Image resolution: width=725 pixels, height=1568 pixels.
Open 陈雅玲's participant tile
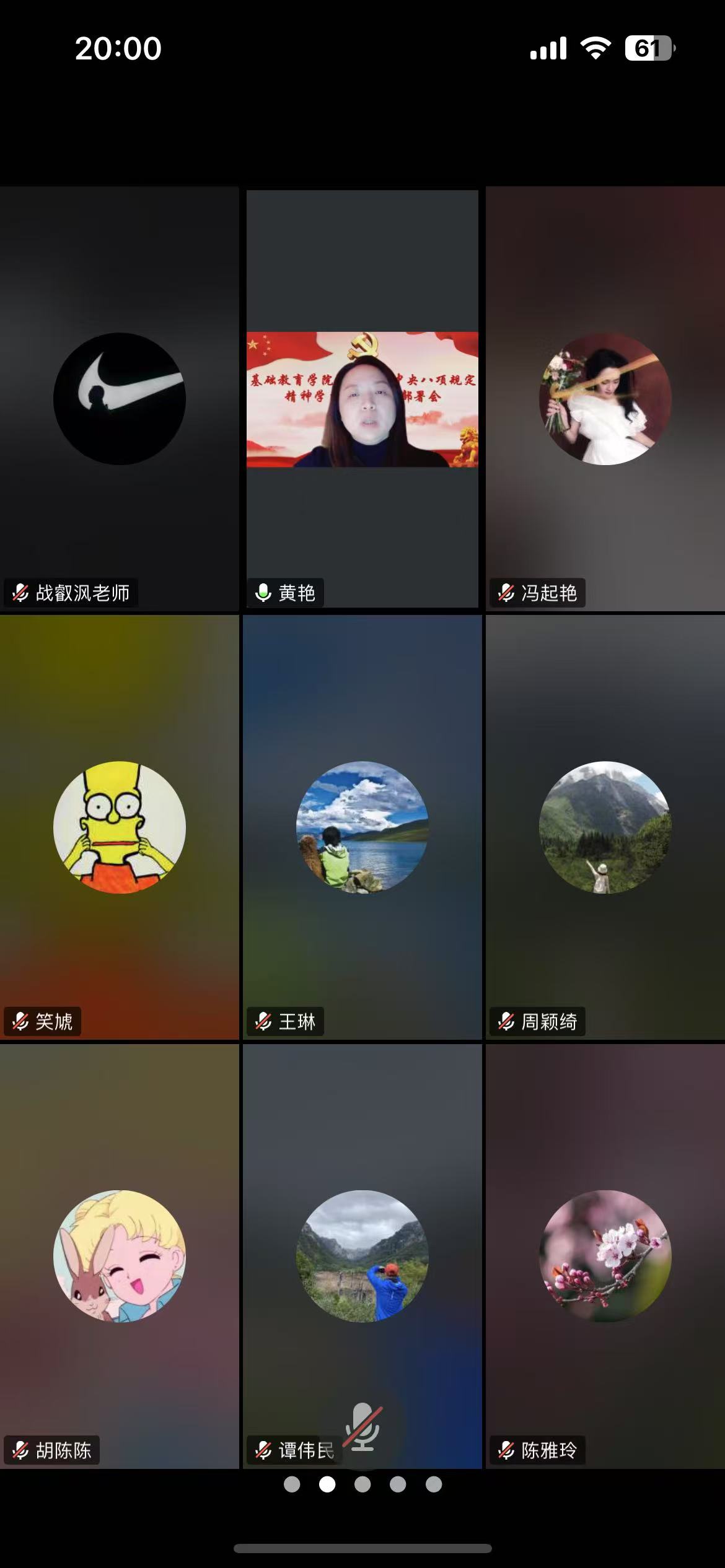click(x=605, y=1256)
